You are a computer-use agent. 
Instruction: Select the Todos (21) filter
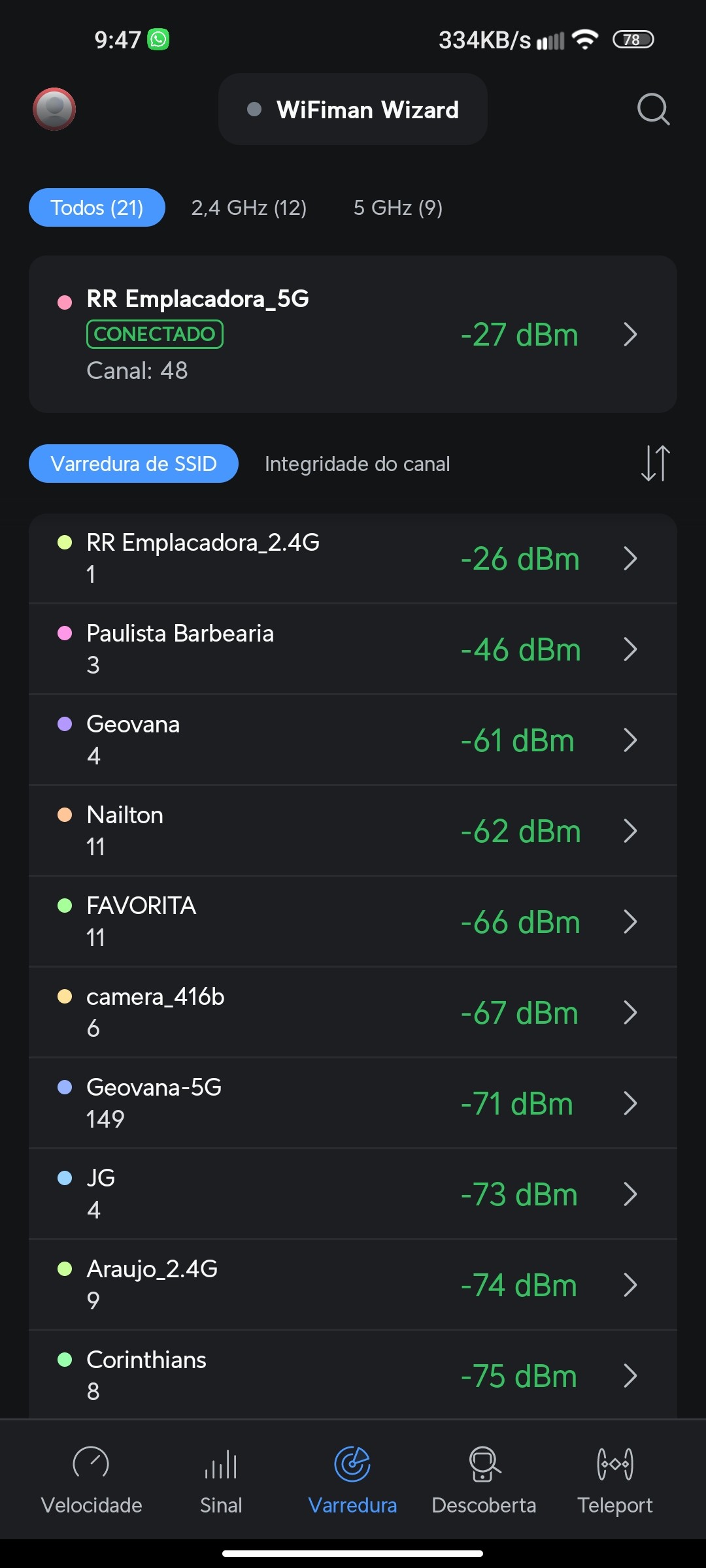click(x=97, y=208)
